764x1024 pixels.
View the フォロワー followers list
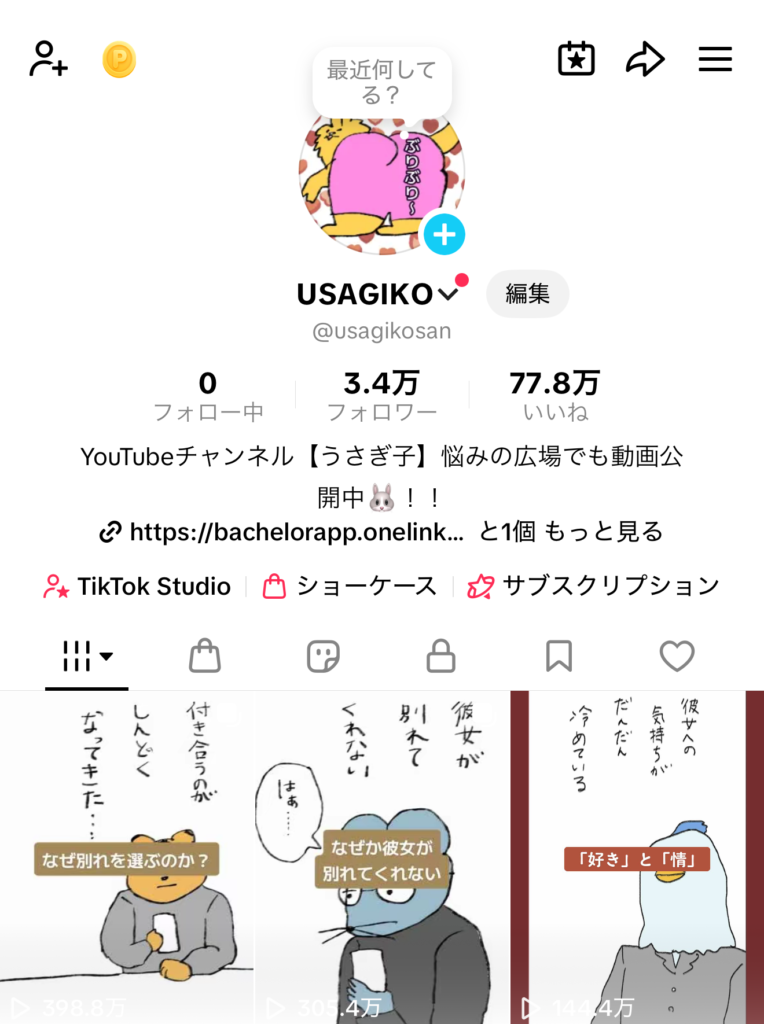(381, 396)
